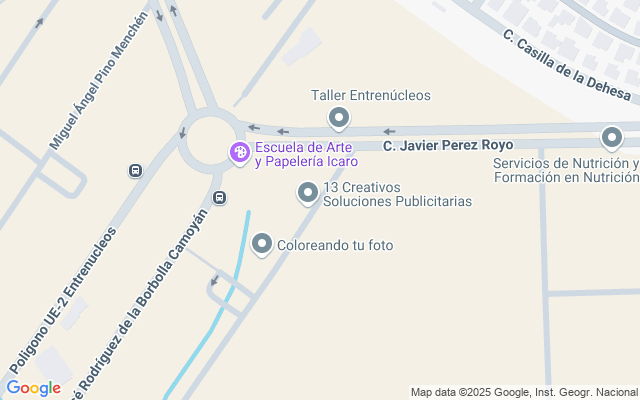The height and width of the screenshot is (400, 640).
Task: Tap the bus stop on Miguel Ángel Pino Menchén
Action: [x=135, y=171]
